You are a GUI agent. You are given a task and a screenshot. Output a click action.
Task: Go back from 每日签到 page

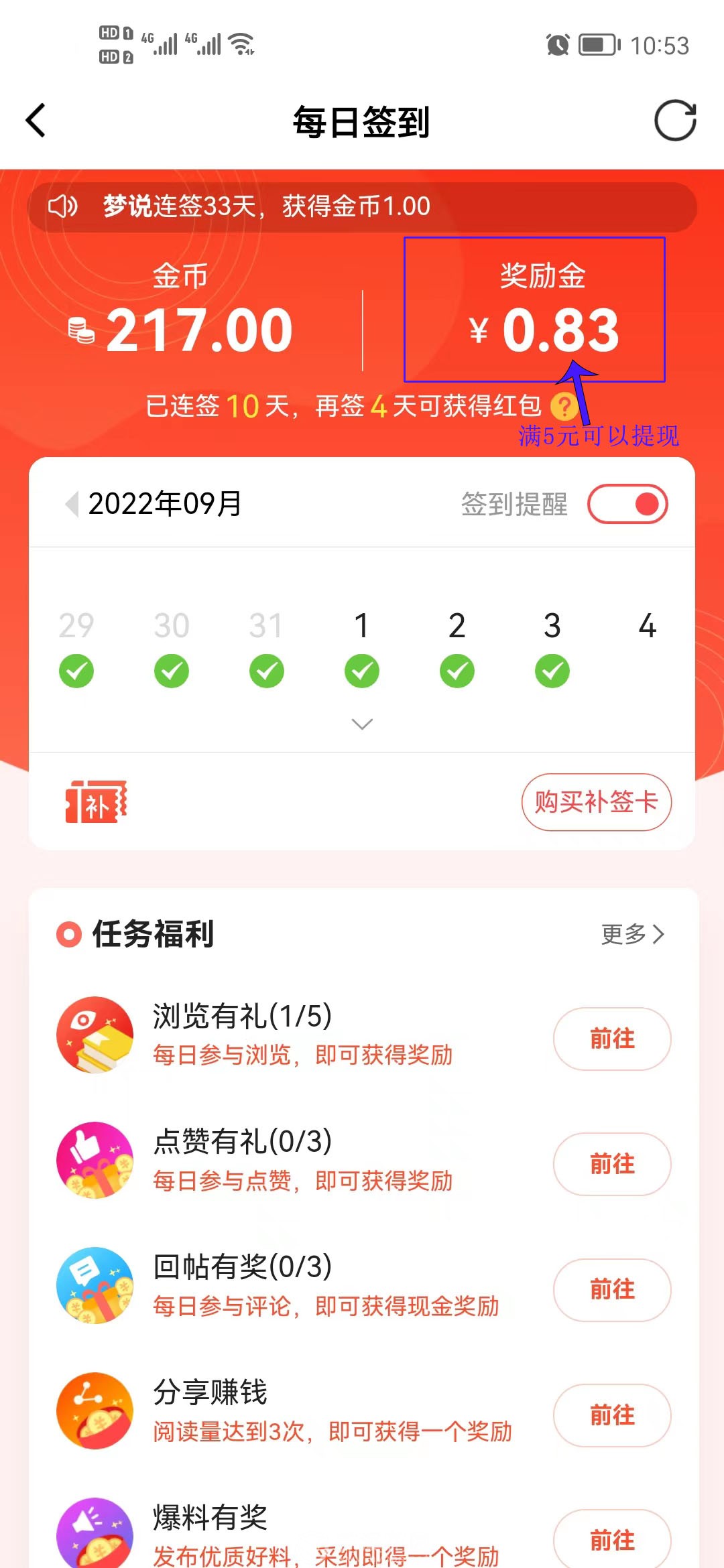coord(36,121)
